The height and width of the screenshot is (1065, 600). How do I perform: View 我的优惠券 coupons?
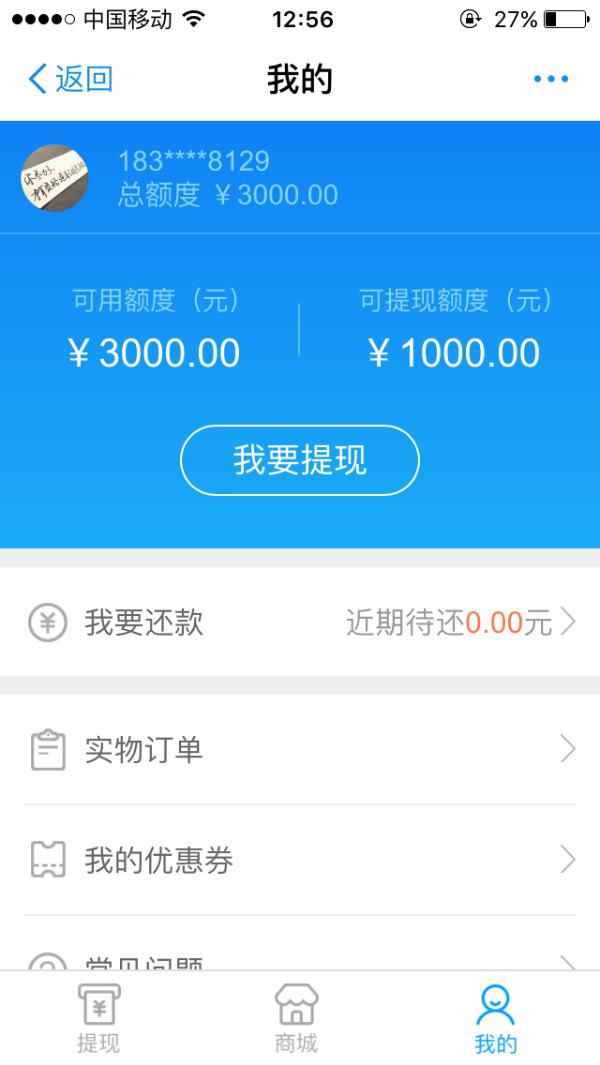point(300,860)
